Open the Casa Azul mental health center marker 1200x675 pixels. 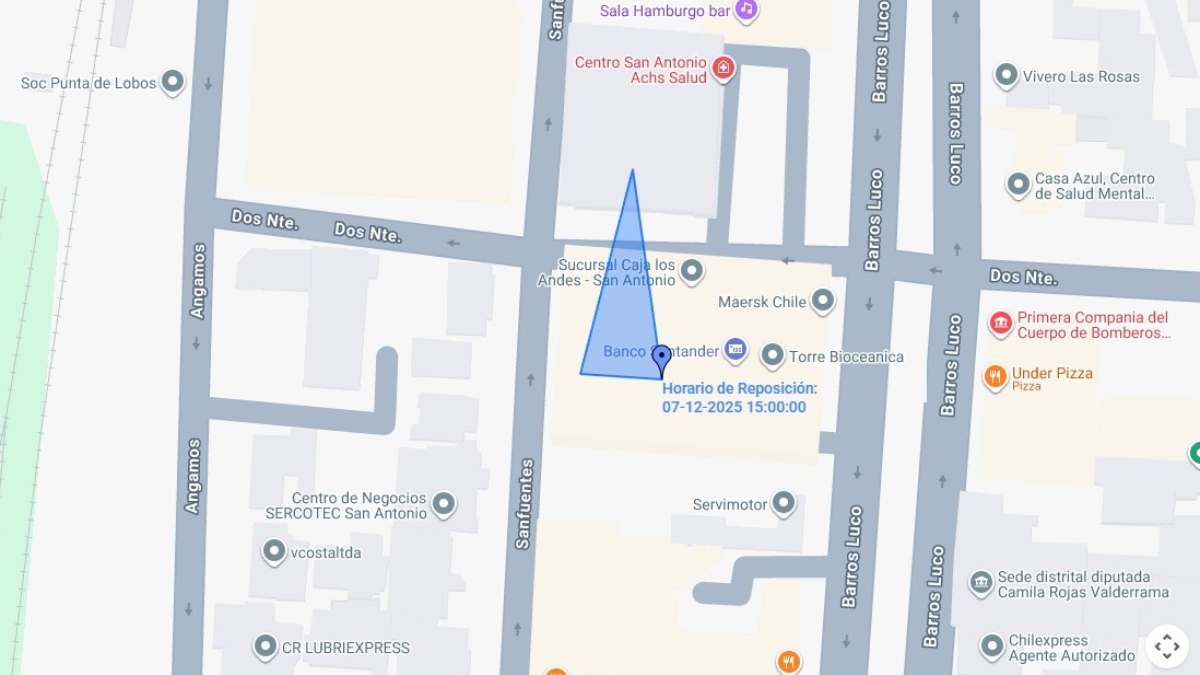[x=1018, y=185]
